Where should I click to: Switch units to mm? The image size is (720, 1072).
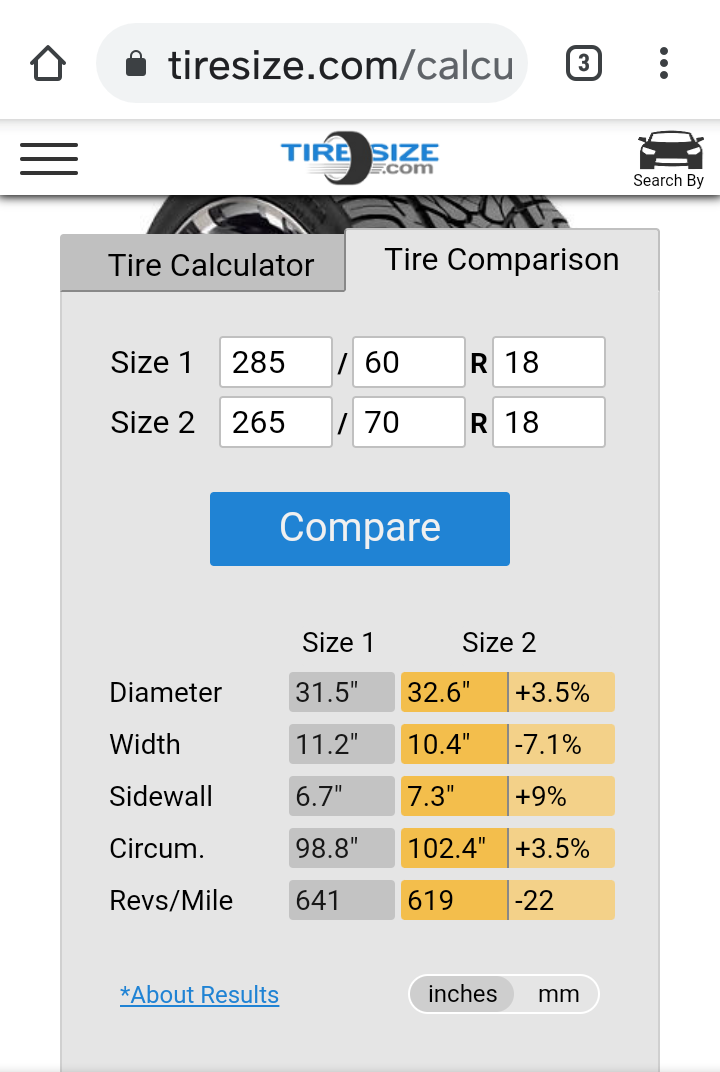click(x=558, y=994)
